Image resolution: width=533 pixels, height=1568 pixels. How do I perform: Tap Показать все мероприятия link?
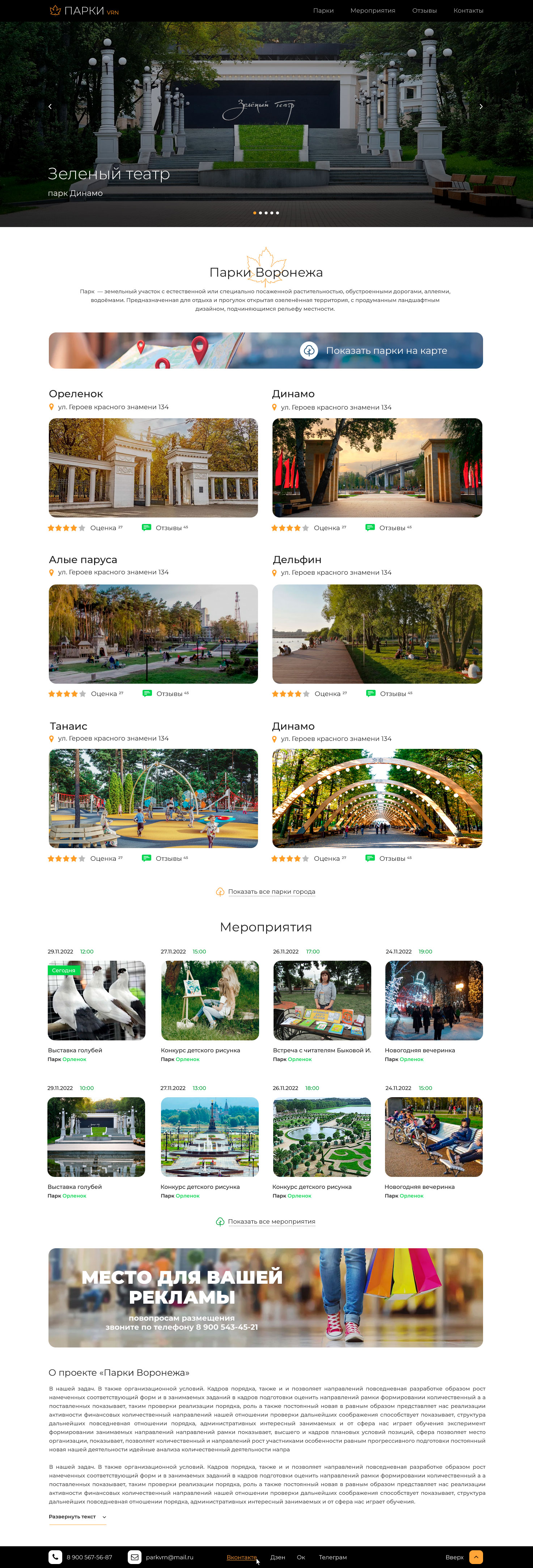271,1222
